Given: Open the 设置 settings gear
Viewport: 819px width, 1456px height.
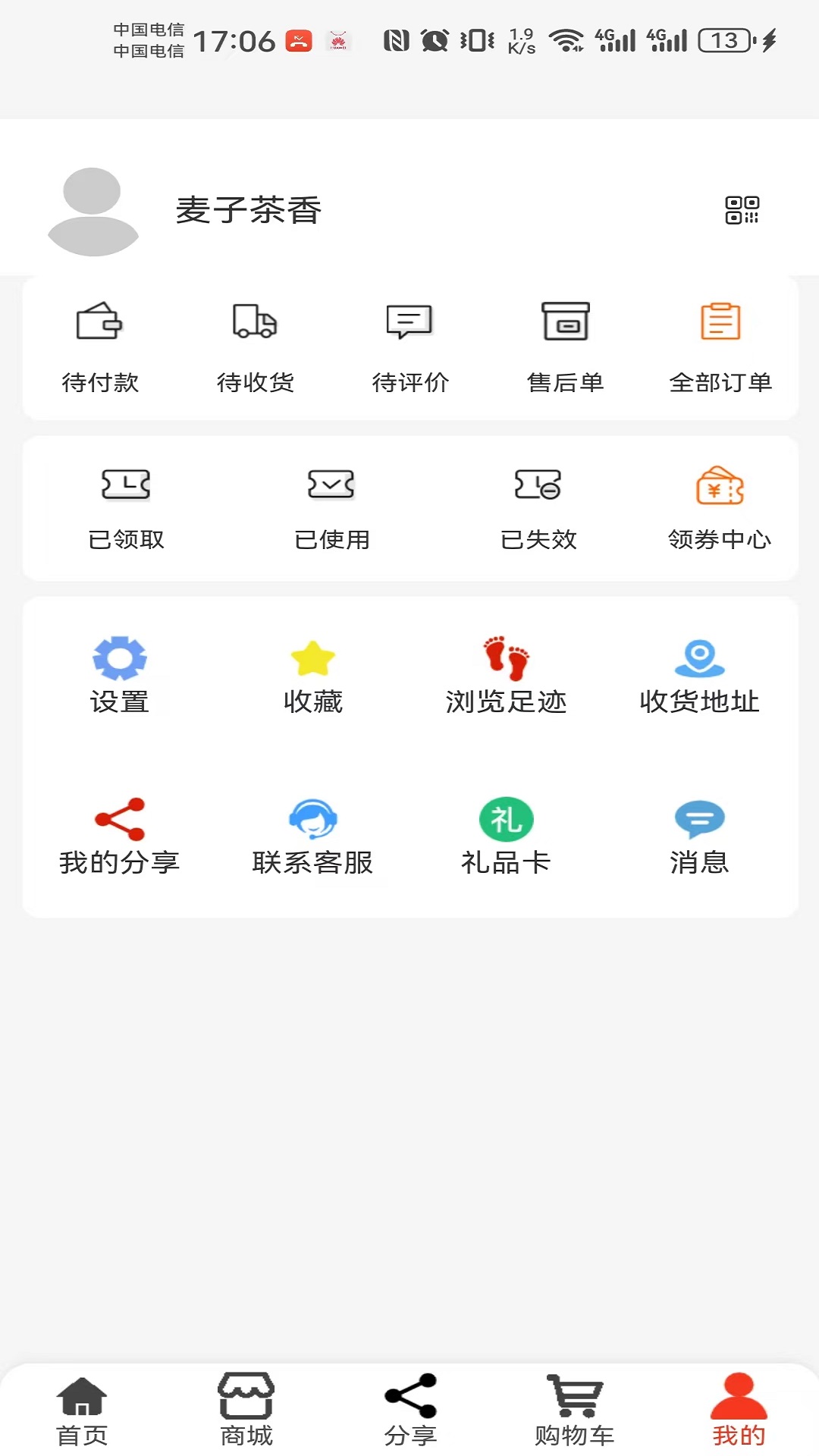Looking at the screenshot, I should (120, 675).
